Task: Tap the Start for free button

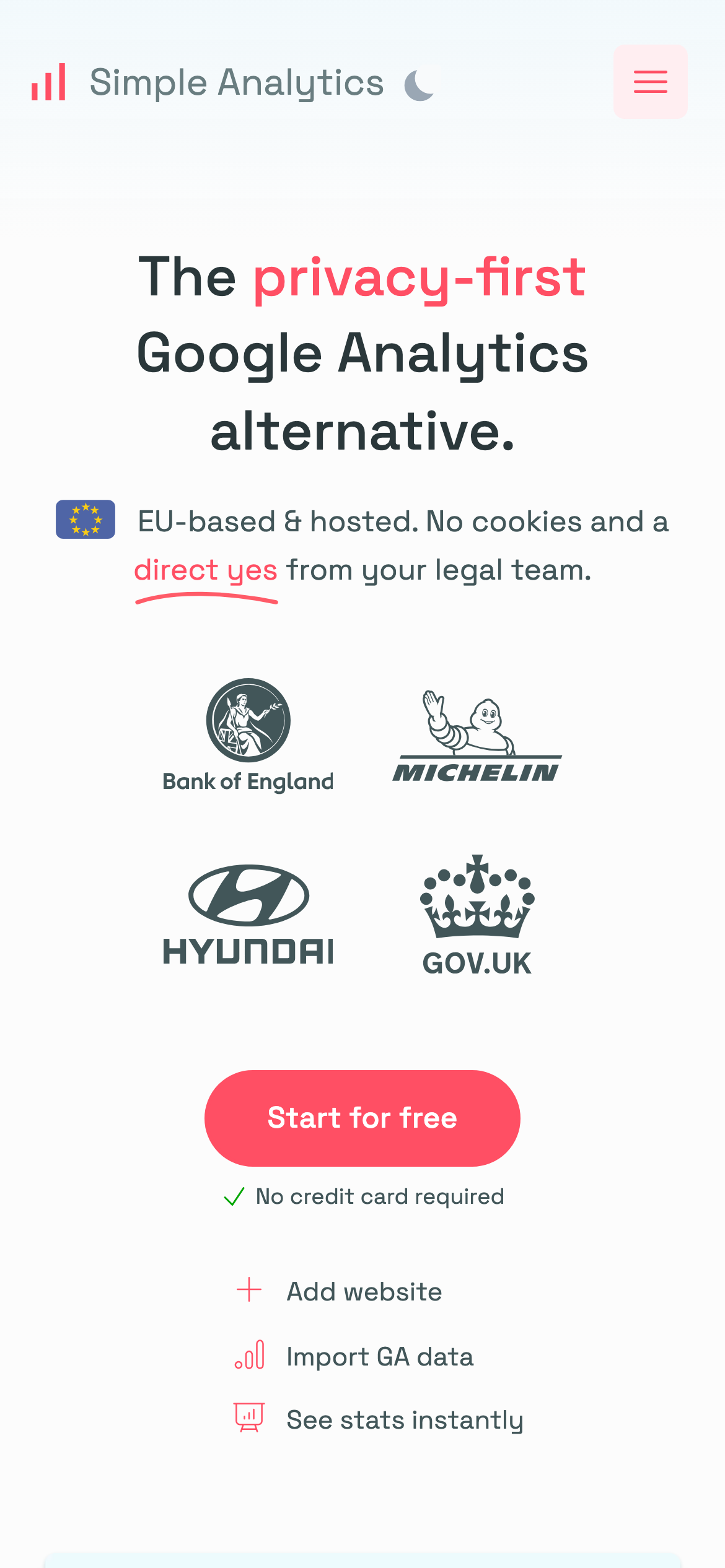Action: (x=362, y=1118)
